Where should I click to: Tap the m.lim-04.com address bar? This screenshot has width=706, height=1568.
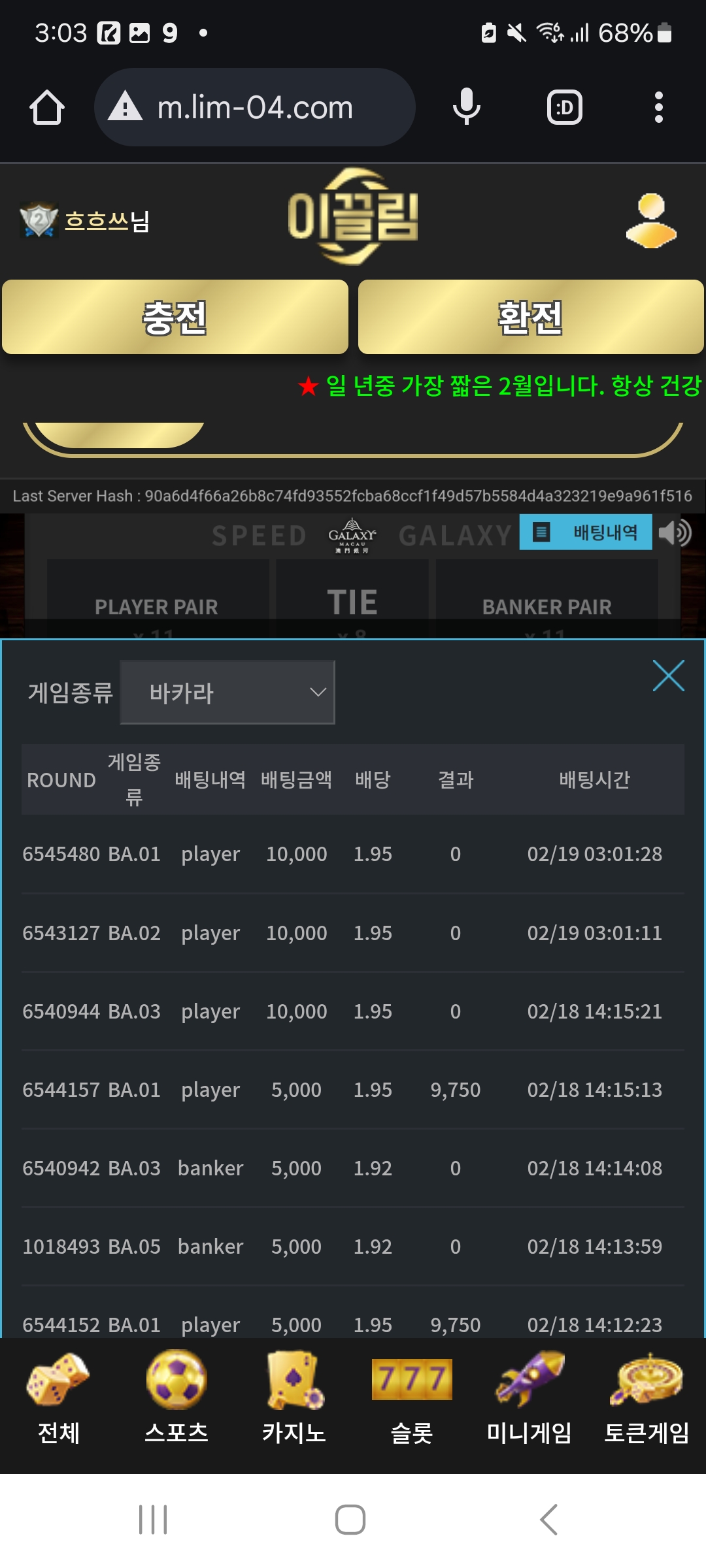coord(255,107)
